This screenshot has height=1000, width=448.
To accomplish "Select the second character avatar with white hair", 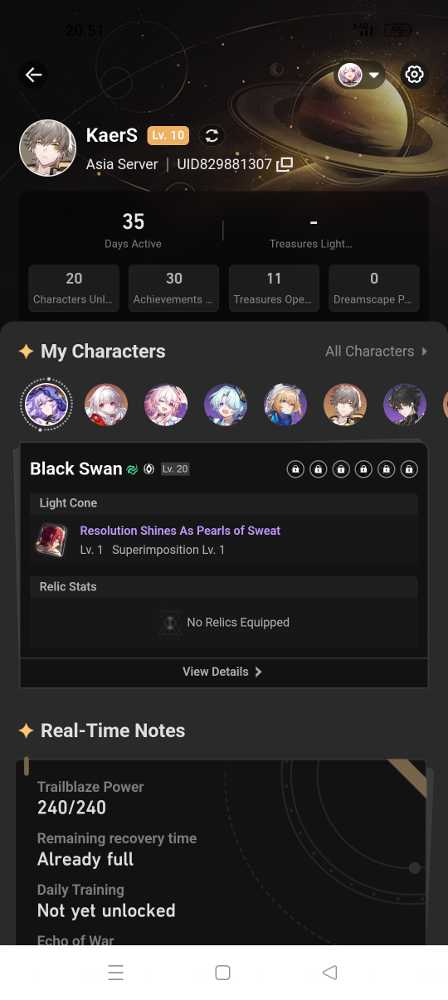I will tap(106, 404).
